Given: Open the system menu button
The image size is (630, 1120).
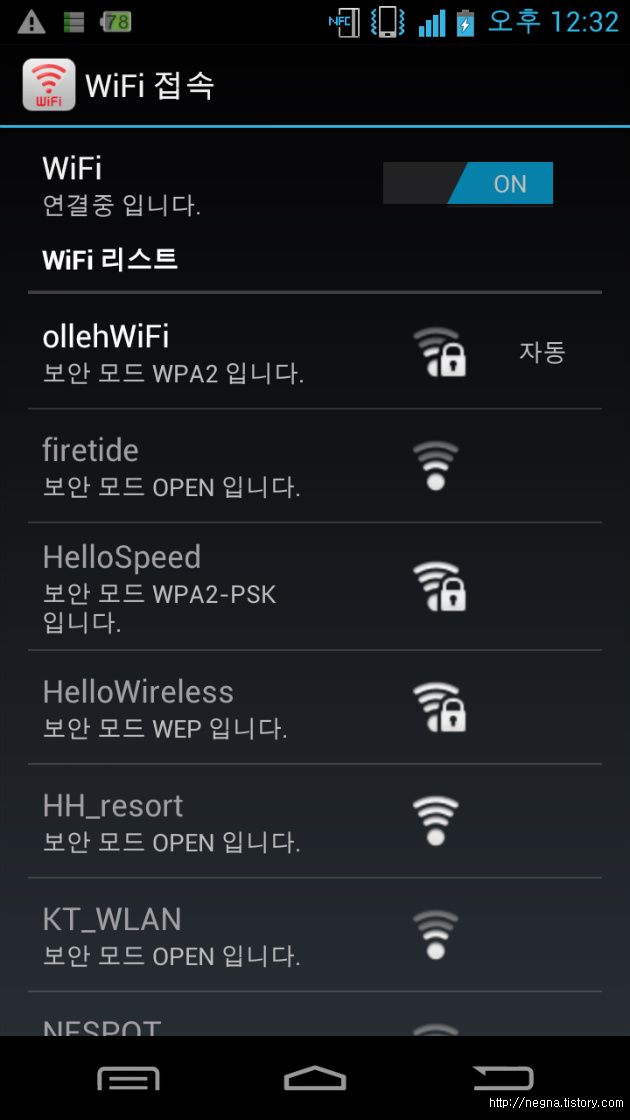Looking at the screenshot, I should [x=128, y=1078].
